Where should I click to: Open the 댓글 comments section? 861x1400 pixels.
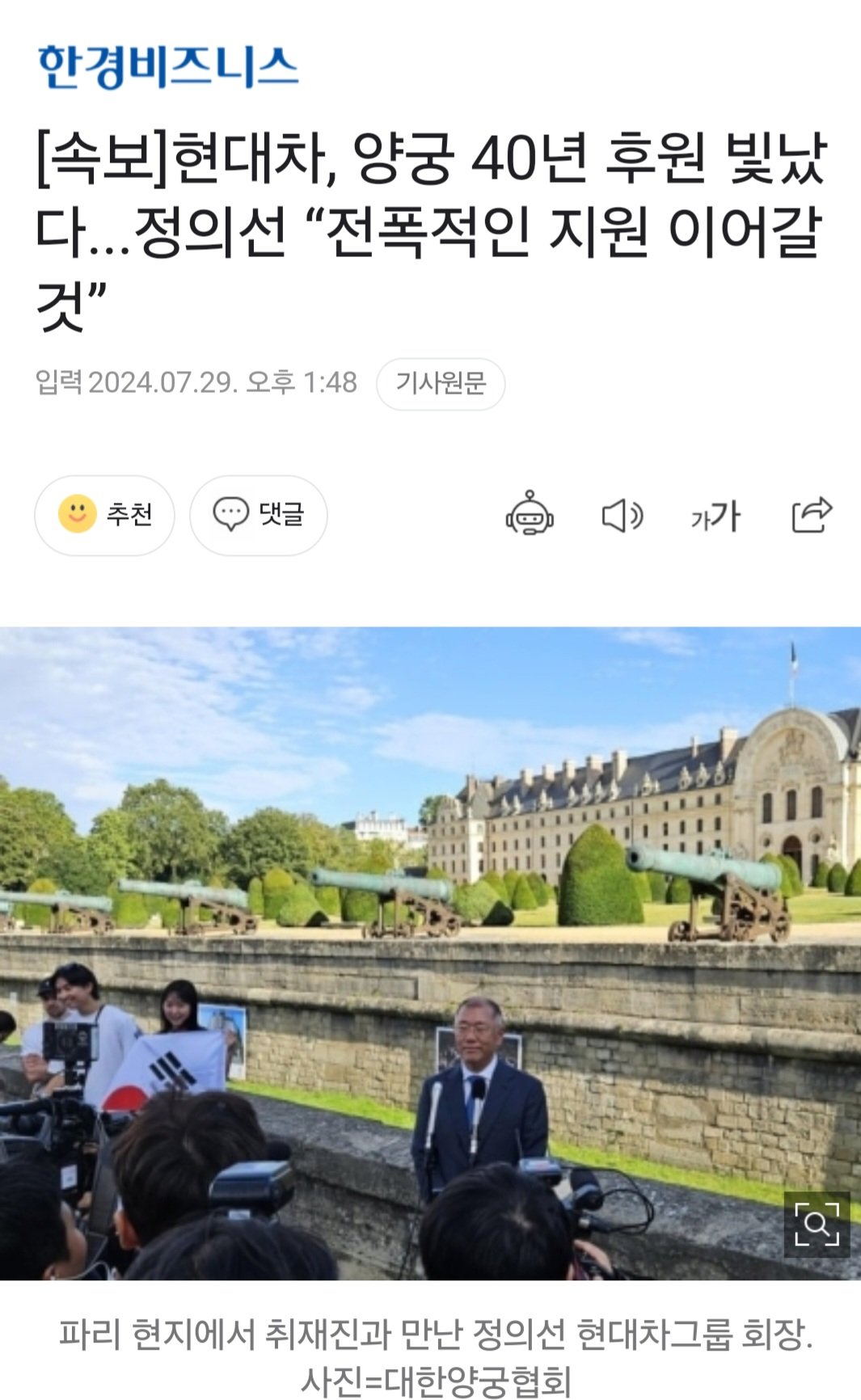pos(258,515)
